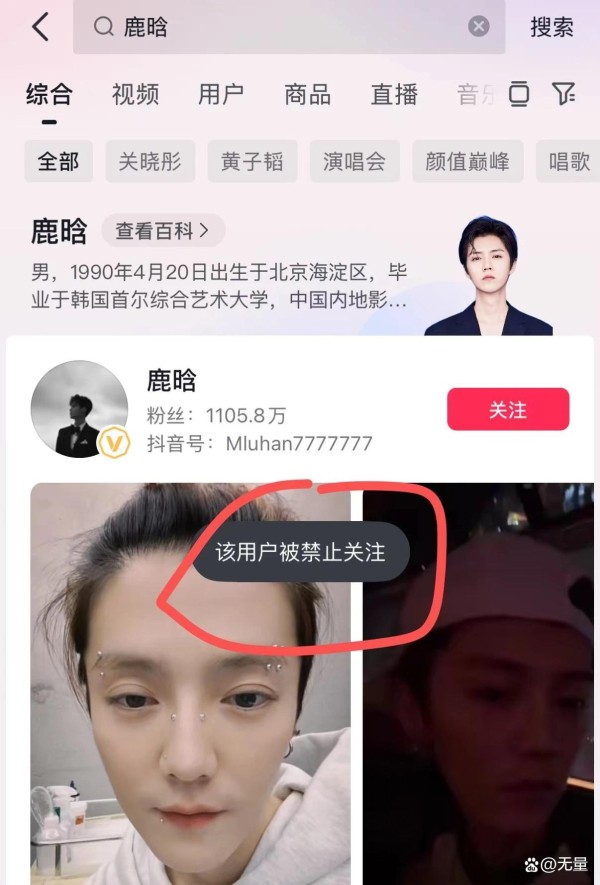This screenshot has height=885, width=600.
Task: Open the dark video with the cap
Action: 478,690
